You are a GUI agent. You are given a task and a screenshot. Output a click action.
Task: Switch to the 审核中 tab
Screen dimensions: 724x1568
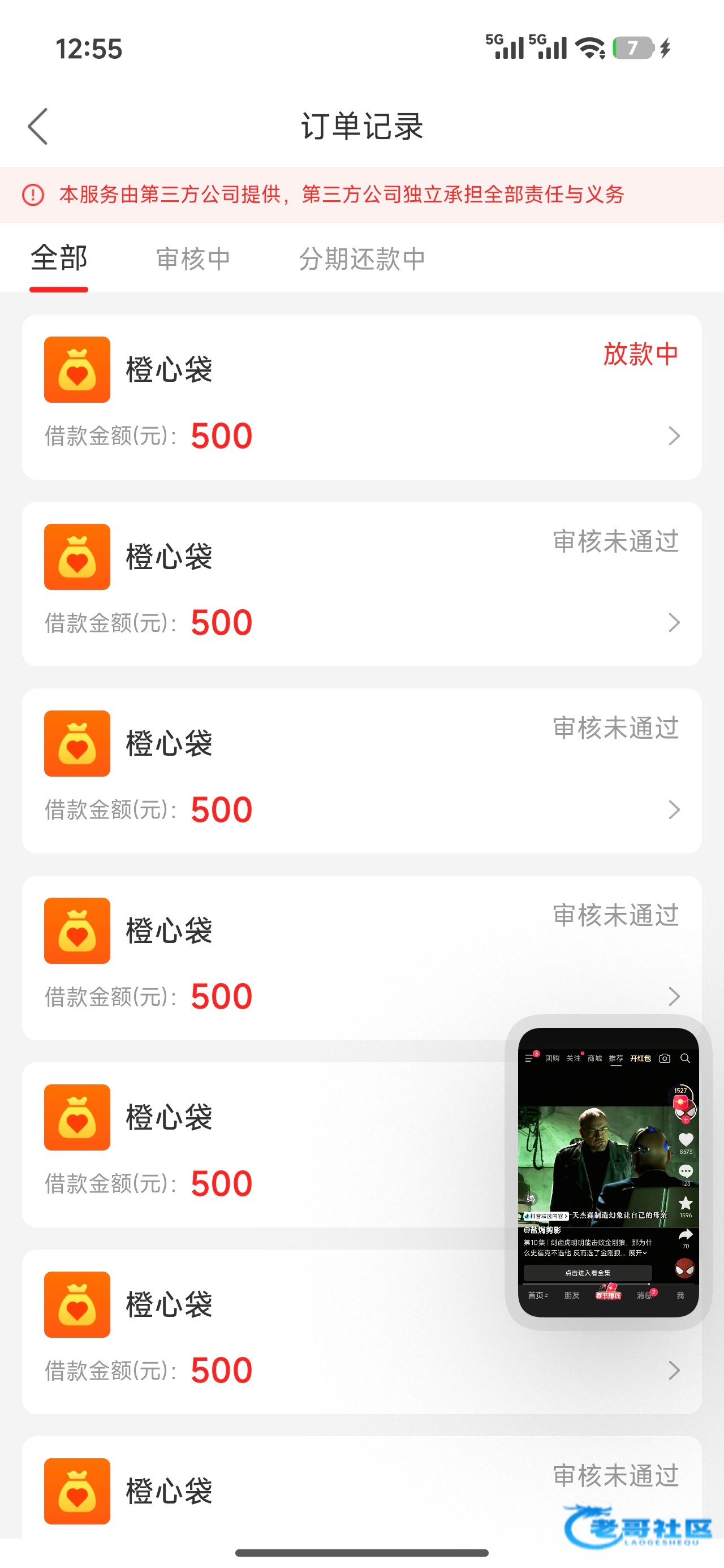pyautogui.click(x=193, y=259)
